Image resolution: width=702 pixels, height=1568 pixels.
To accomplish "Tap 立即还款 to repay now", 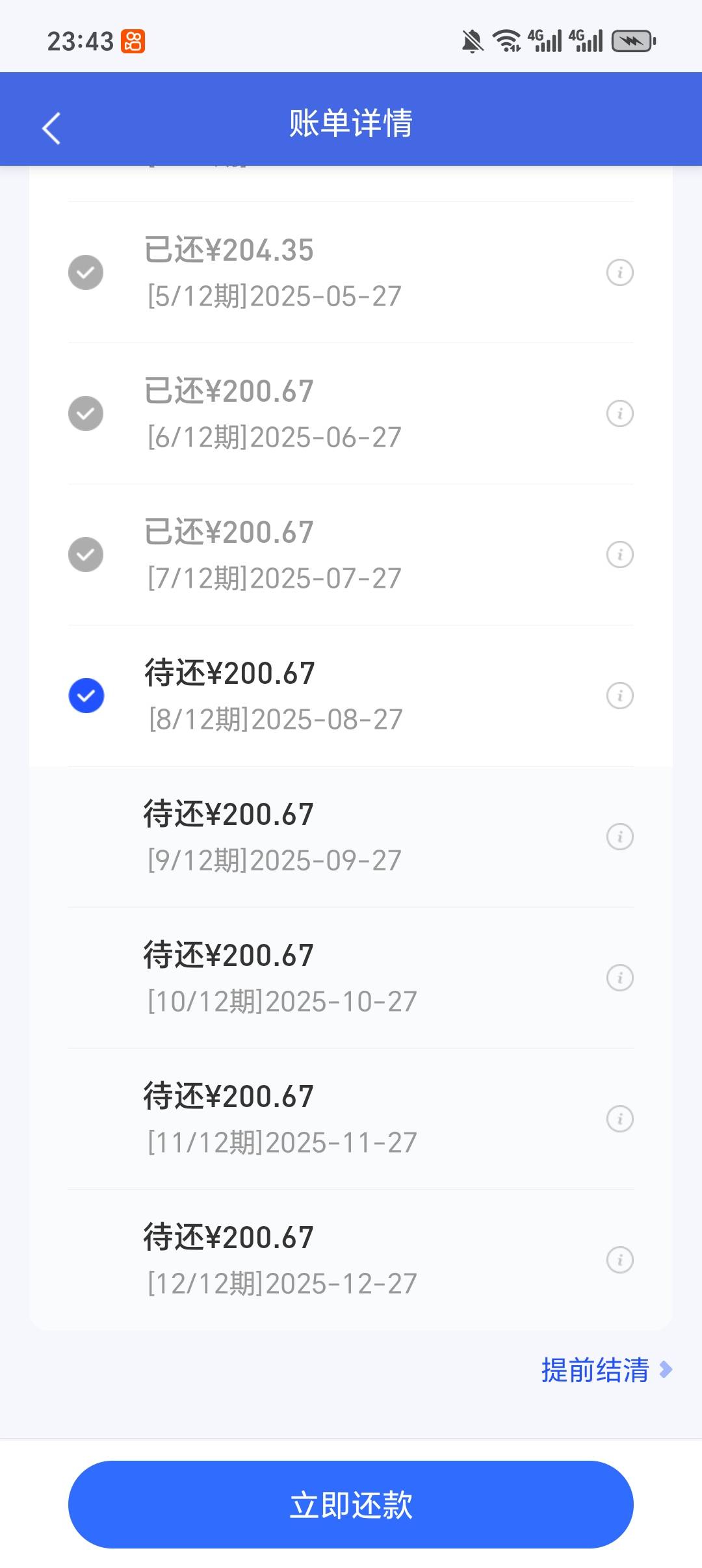I will (351, 1504).
